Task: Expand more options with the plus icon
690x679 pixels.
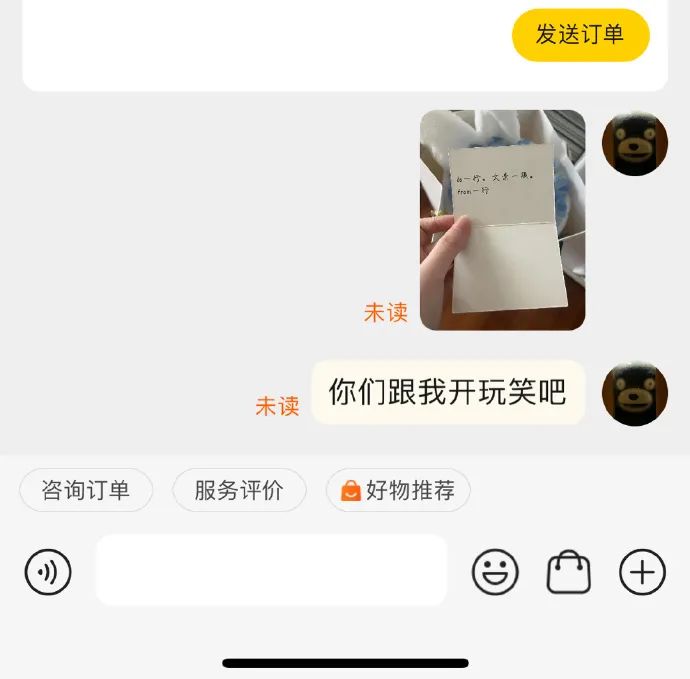Action: click(642, 573)
